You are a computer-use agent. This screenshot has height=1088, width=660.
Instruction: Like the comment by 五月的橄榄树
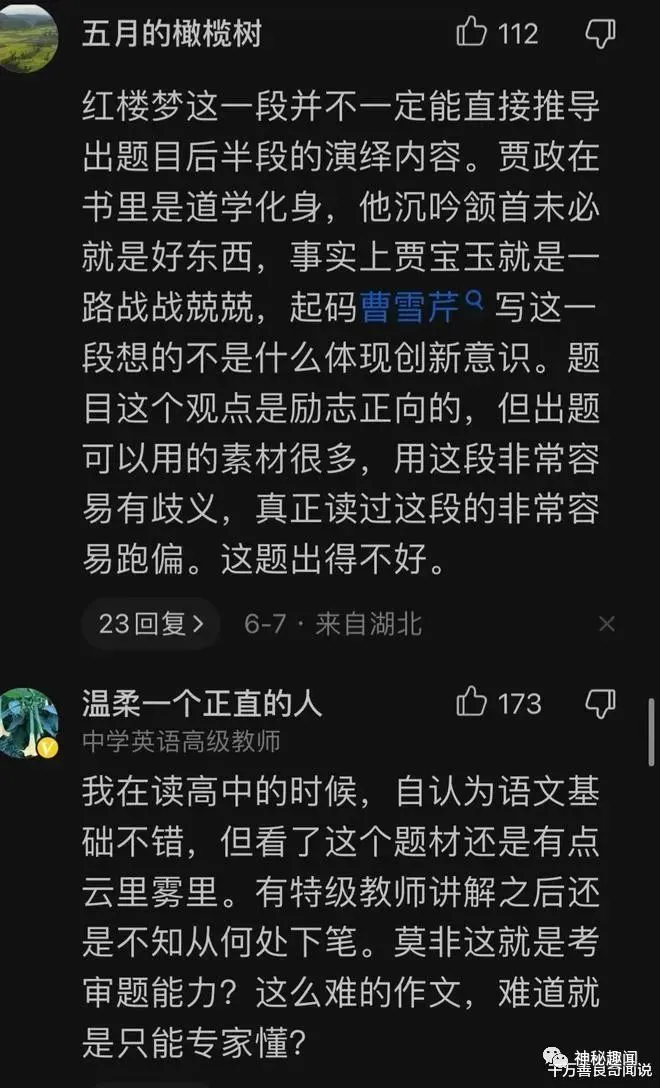(472, 33)
